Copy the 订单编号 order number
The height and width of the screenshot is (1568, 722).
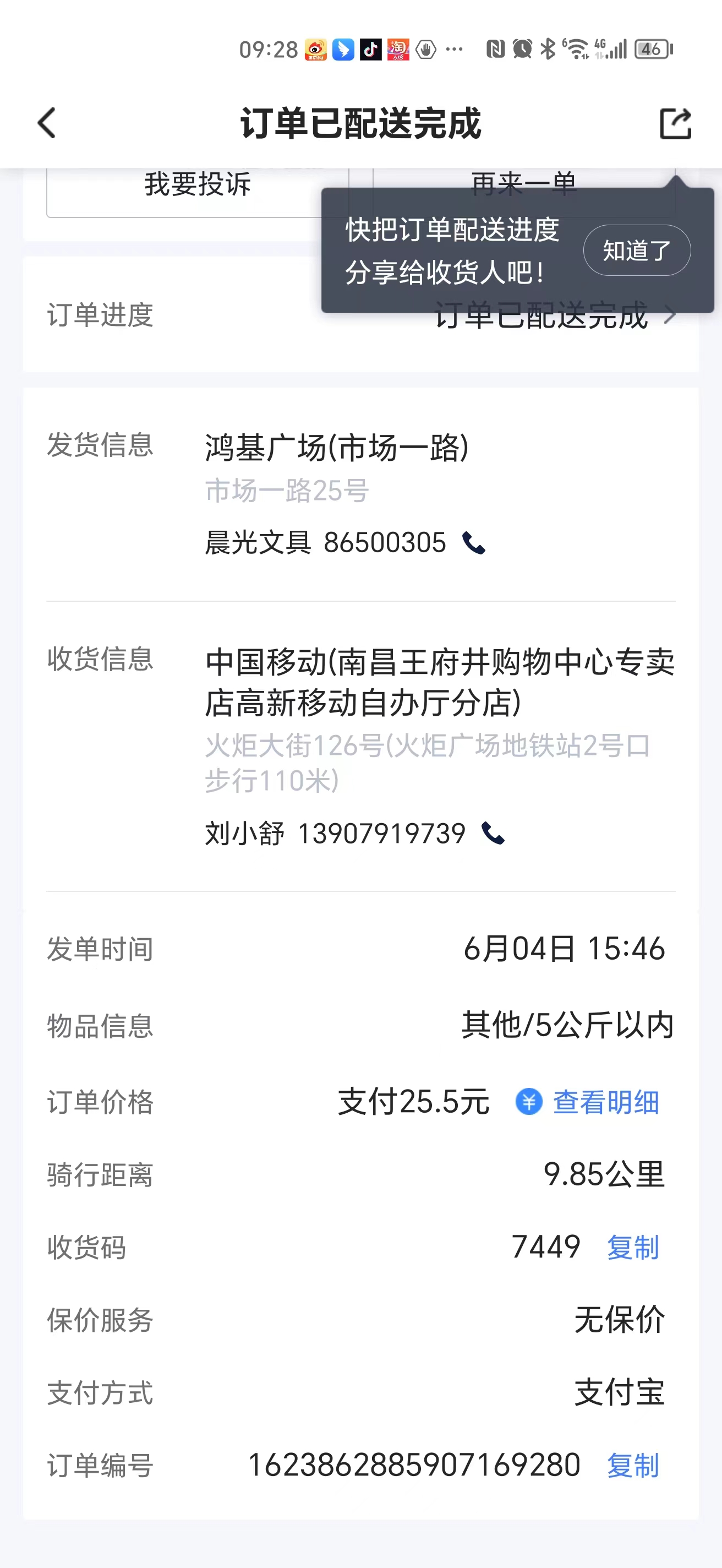633,1465
